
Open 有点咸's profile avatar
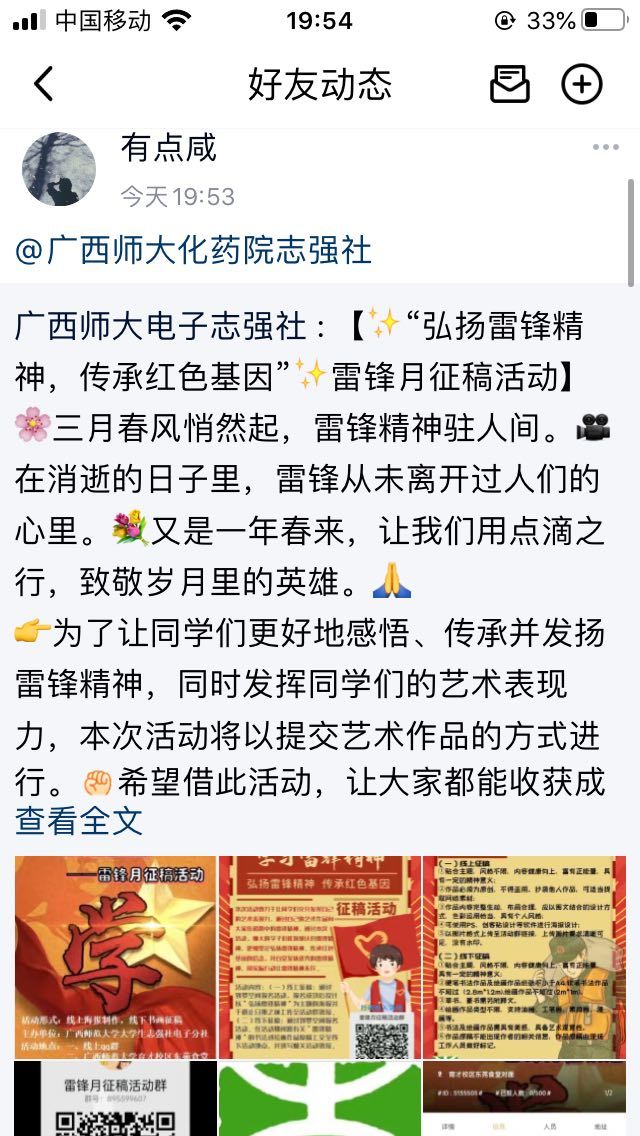(59, 169)
